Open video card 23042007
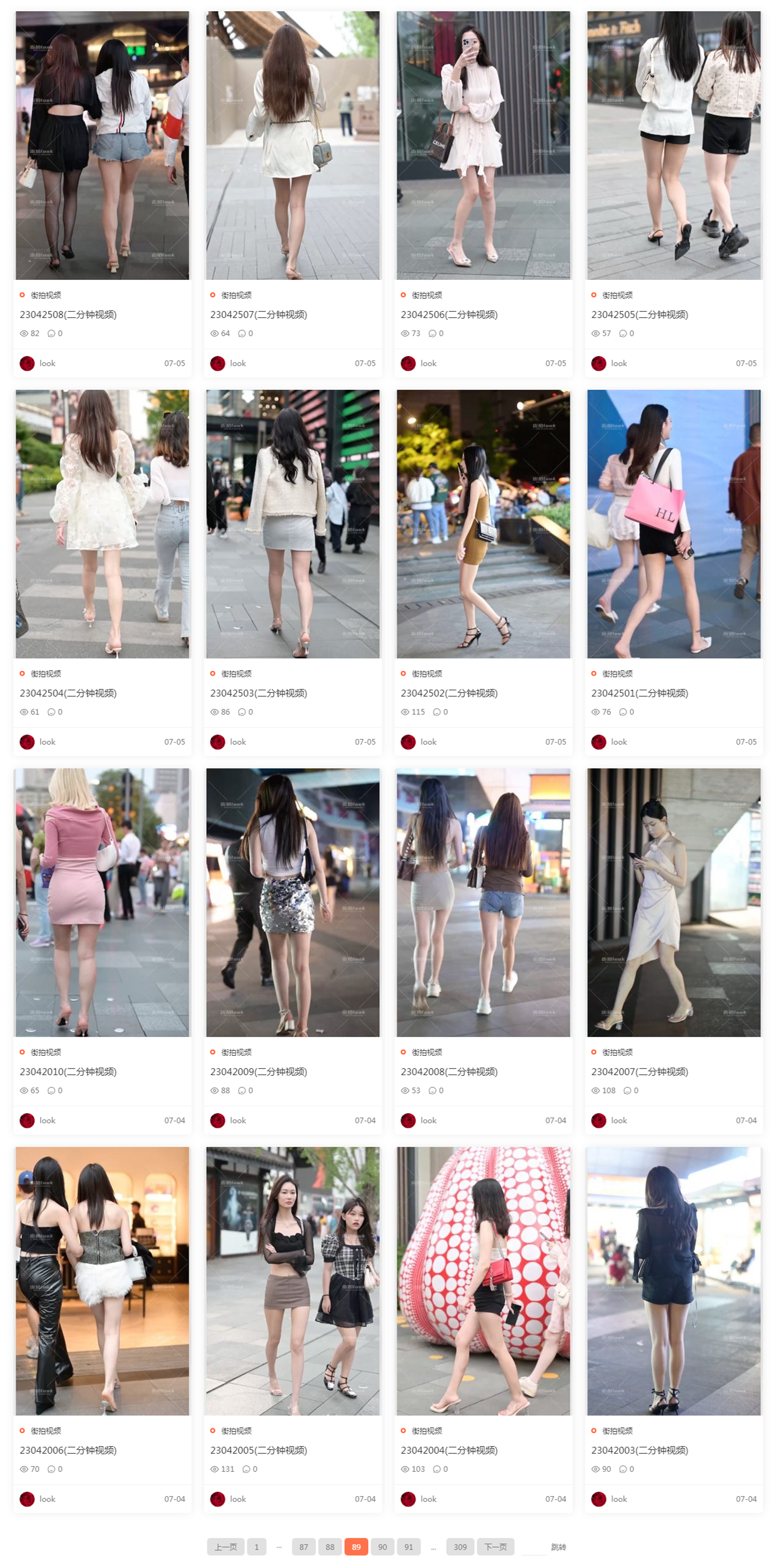Viewport: 784px width, 1568px height. 673,902
